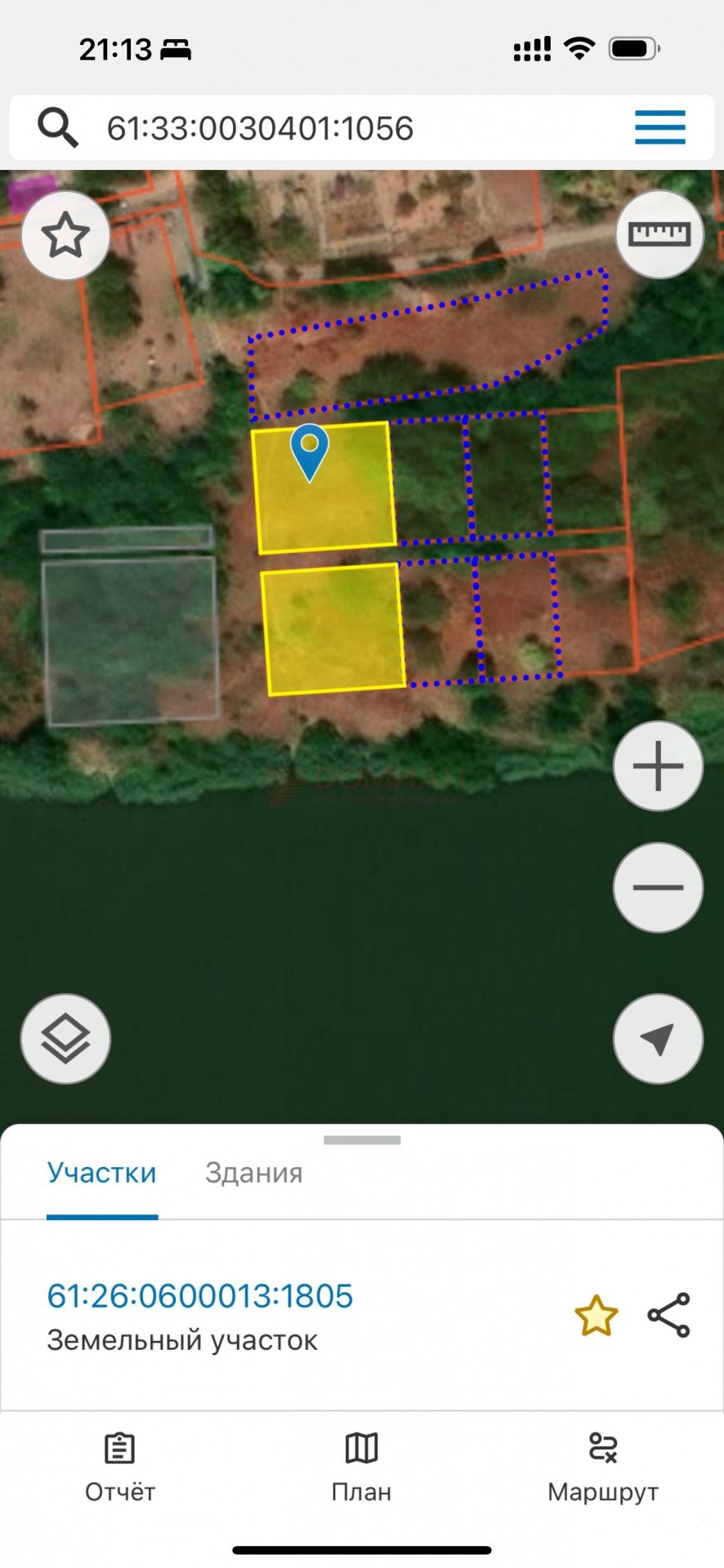This screenshot has width=724, height=1568.
Task: Open the hamburger menu
Action: (659, 127)
